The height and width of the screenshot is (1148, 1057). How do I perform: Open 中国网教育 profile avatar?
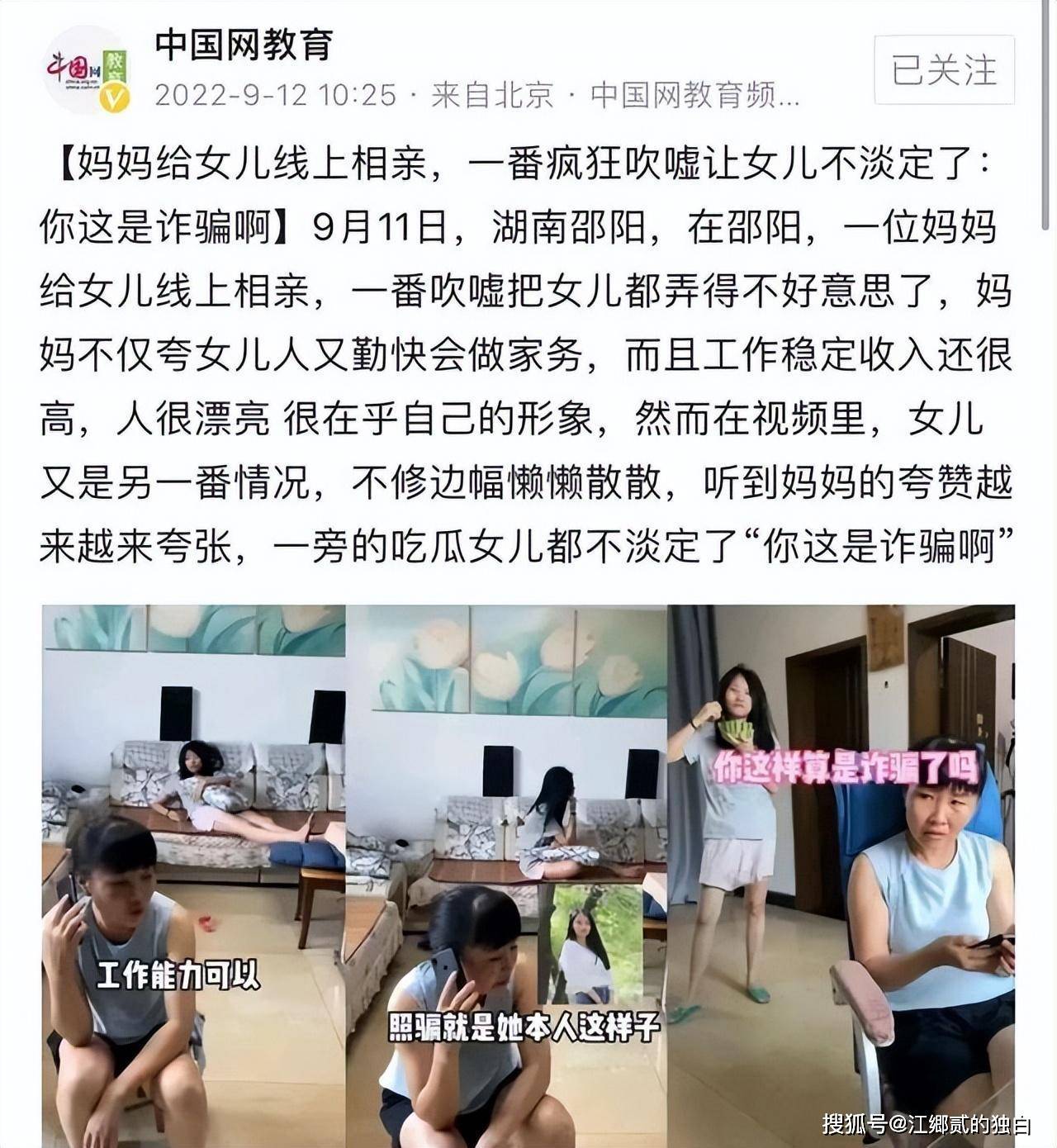[x=88, y=70]
